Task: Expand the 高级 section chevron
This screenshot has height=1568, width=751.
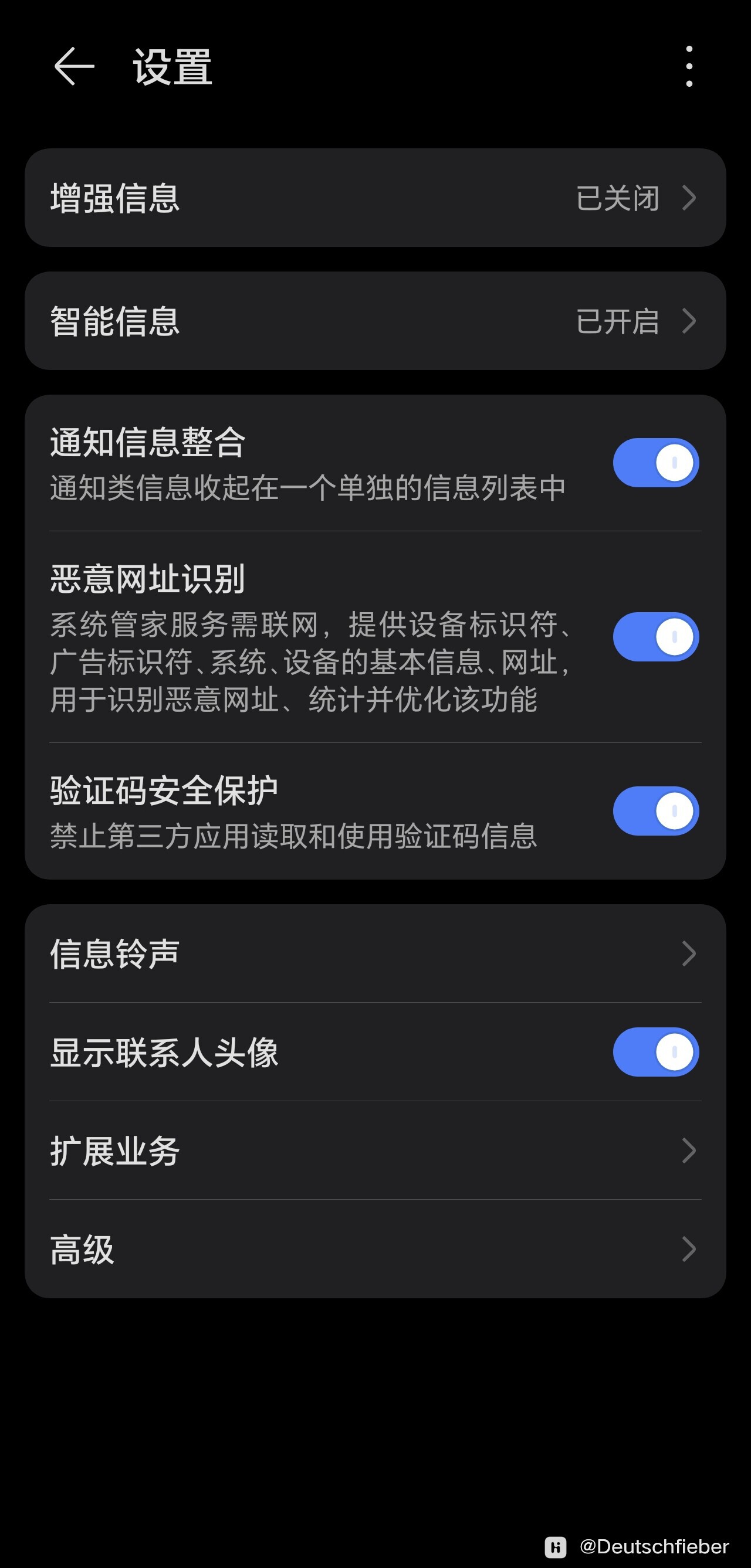Action: click(689, 1249)
